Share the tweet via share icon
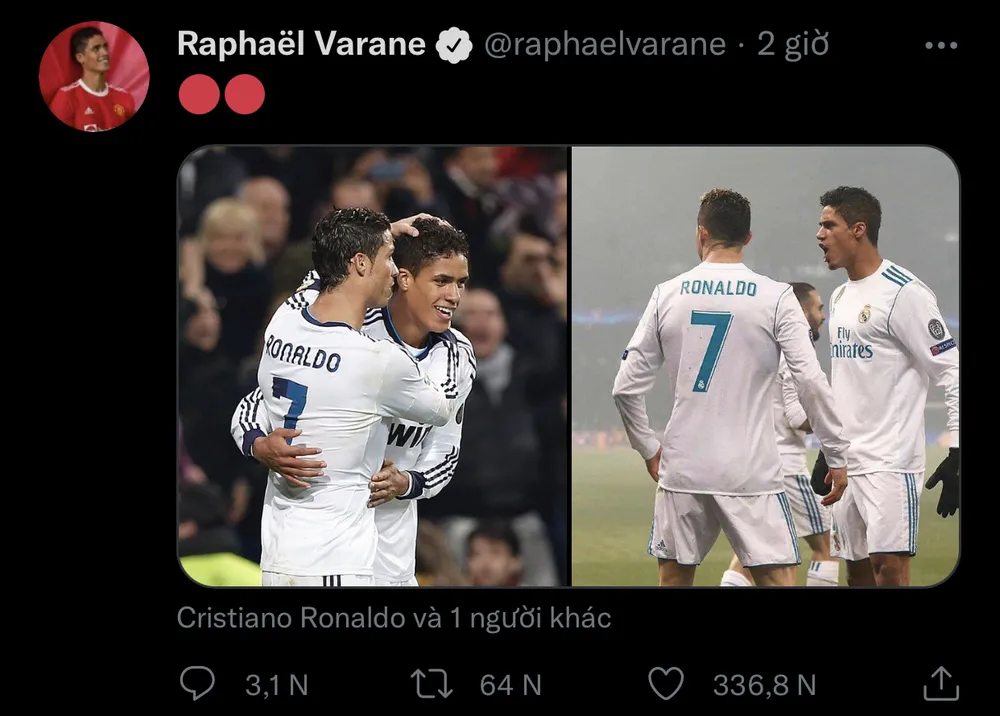Screen dimensions: 1000x716 point(940,684)
